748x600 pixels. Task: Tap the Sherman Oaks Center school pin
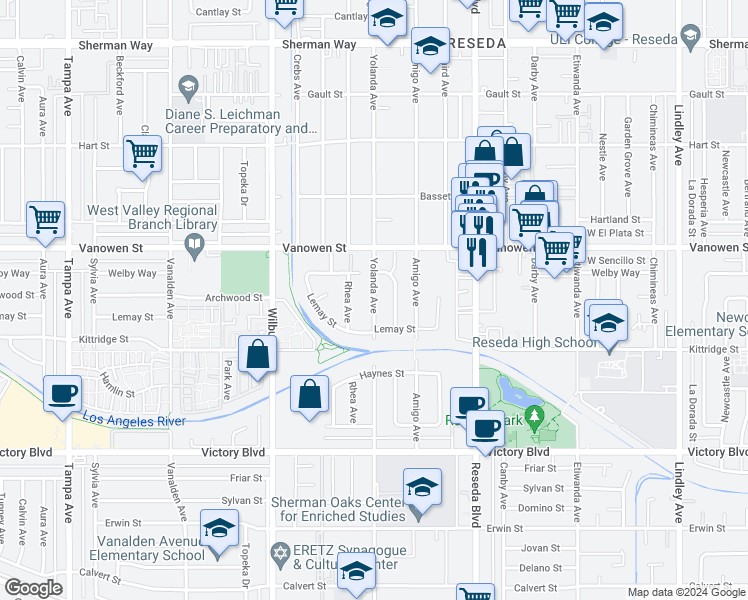[x=423, y=488]
